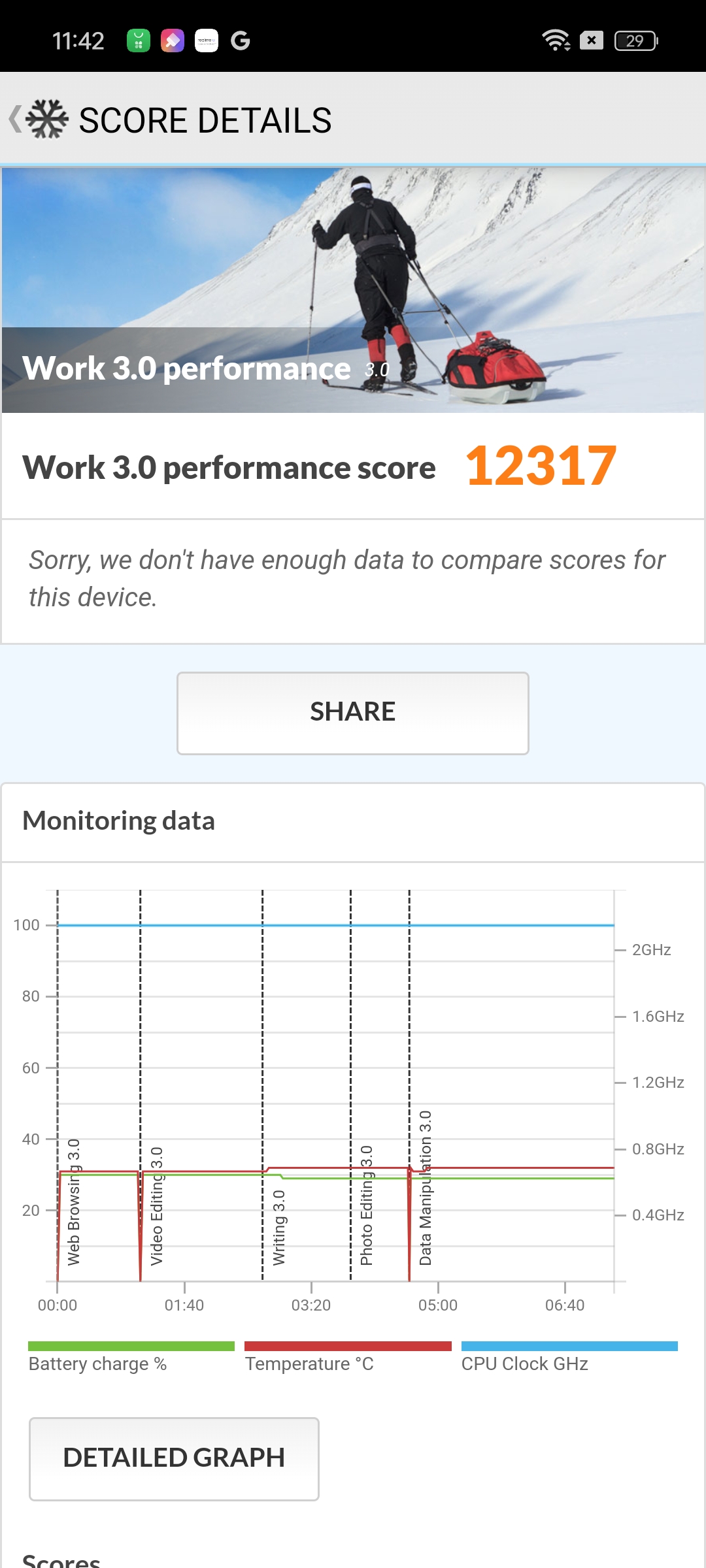Viewport: 706px width, 1568px height.
Task: Tap the no-SIM indicator icon
Action: pos(592,41)
